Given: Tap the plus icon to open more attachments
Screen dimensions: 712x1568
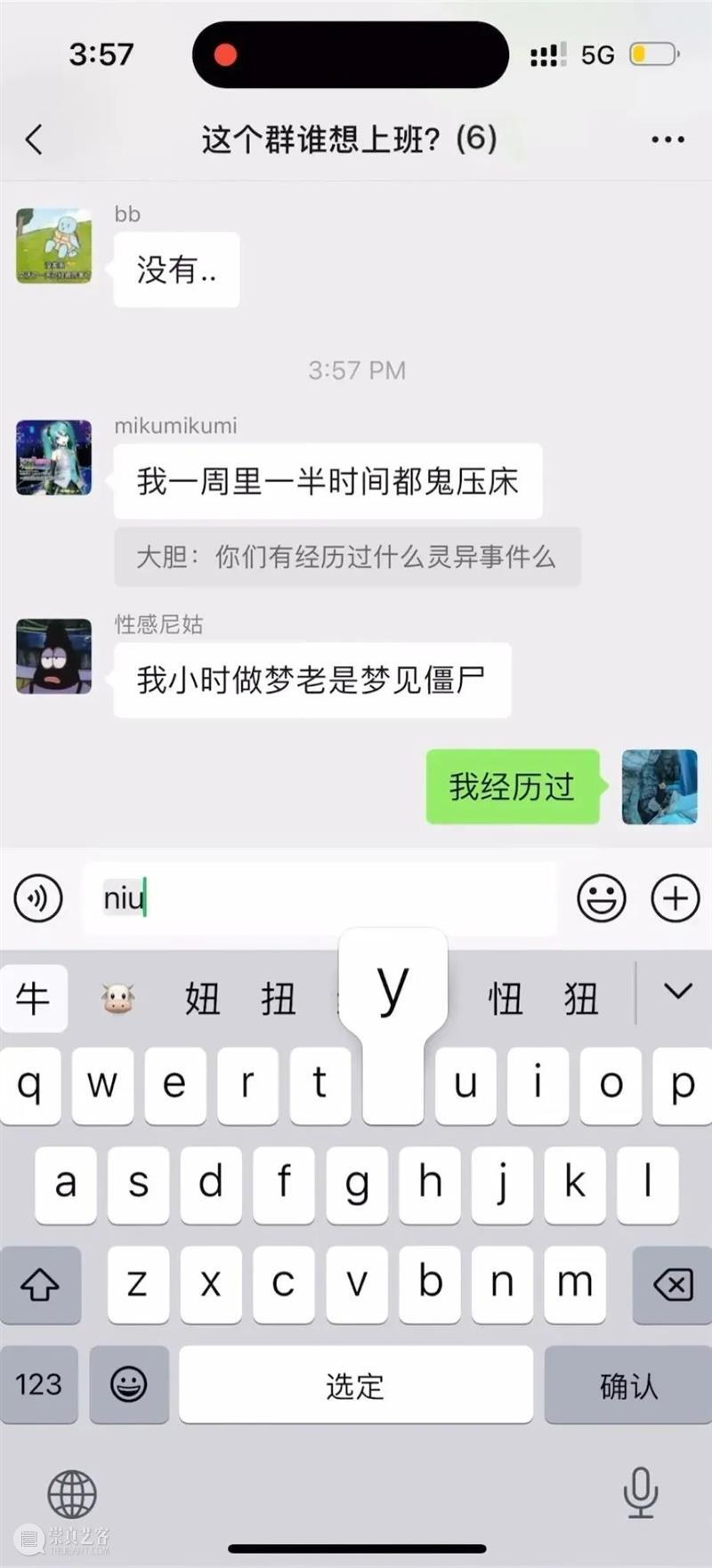Looking at the screenshot, I should (x=674, y=898).
